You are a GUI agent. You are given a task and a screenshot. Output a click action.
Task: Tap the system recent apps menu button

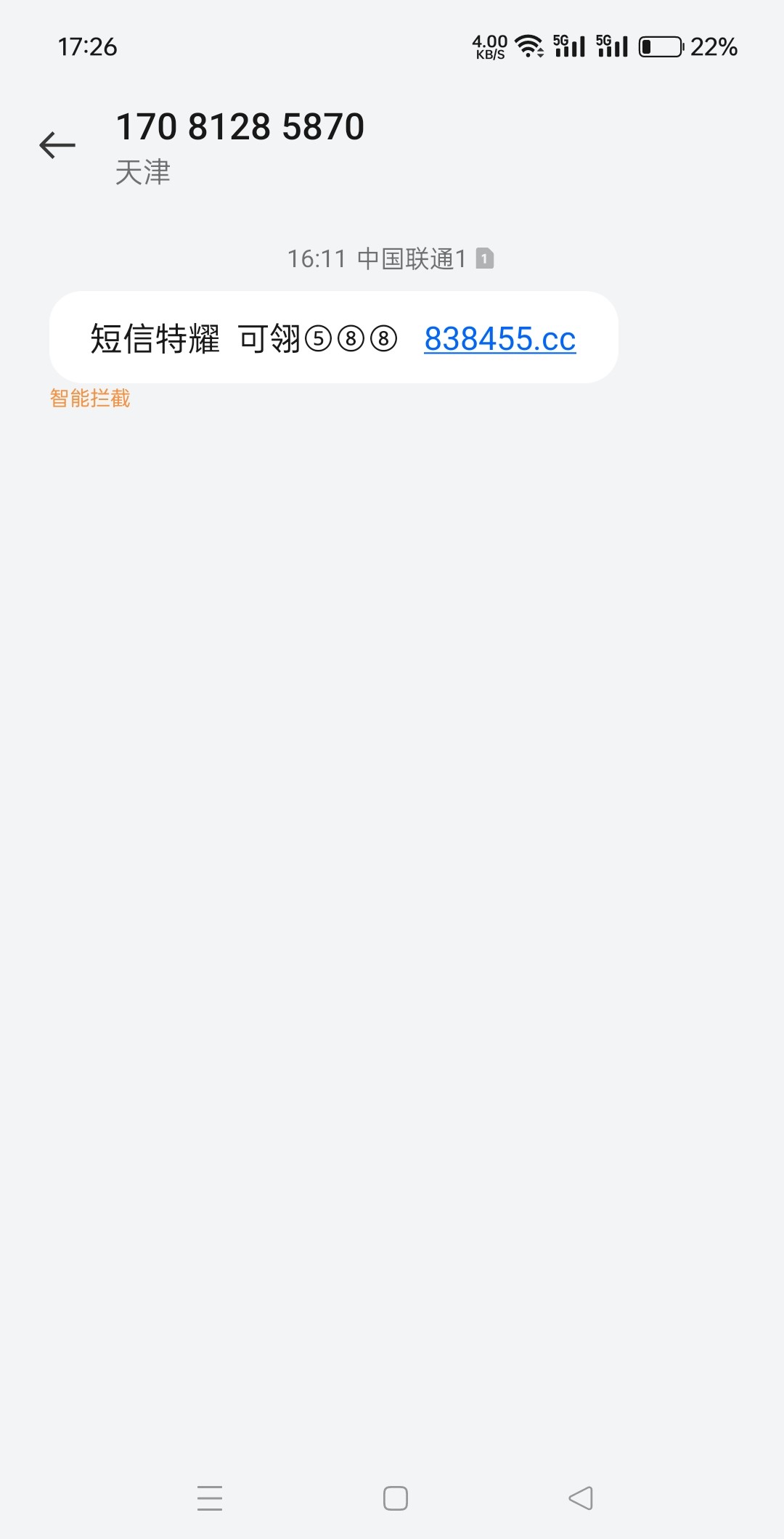point(210,1498)
